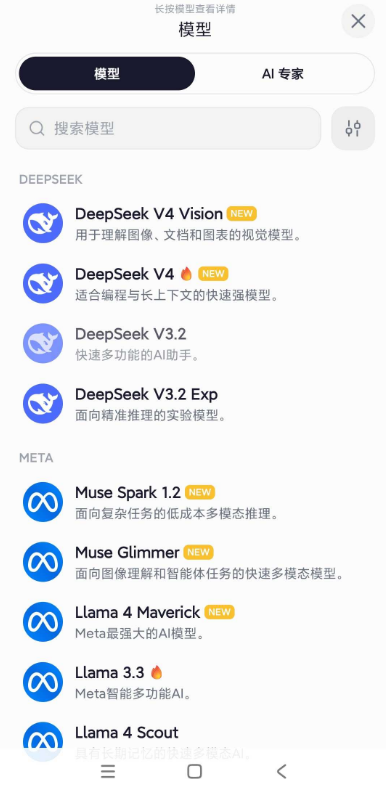Select the DeepSeek V4 model

(x=193, y=283)
